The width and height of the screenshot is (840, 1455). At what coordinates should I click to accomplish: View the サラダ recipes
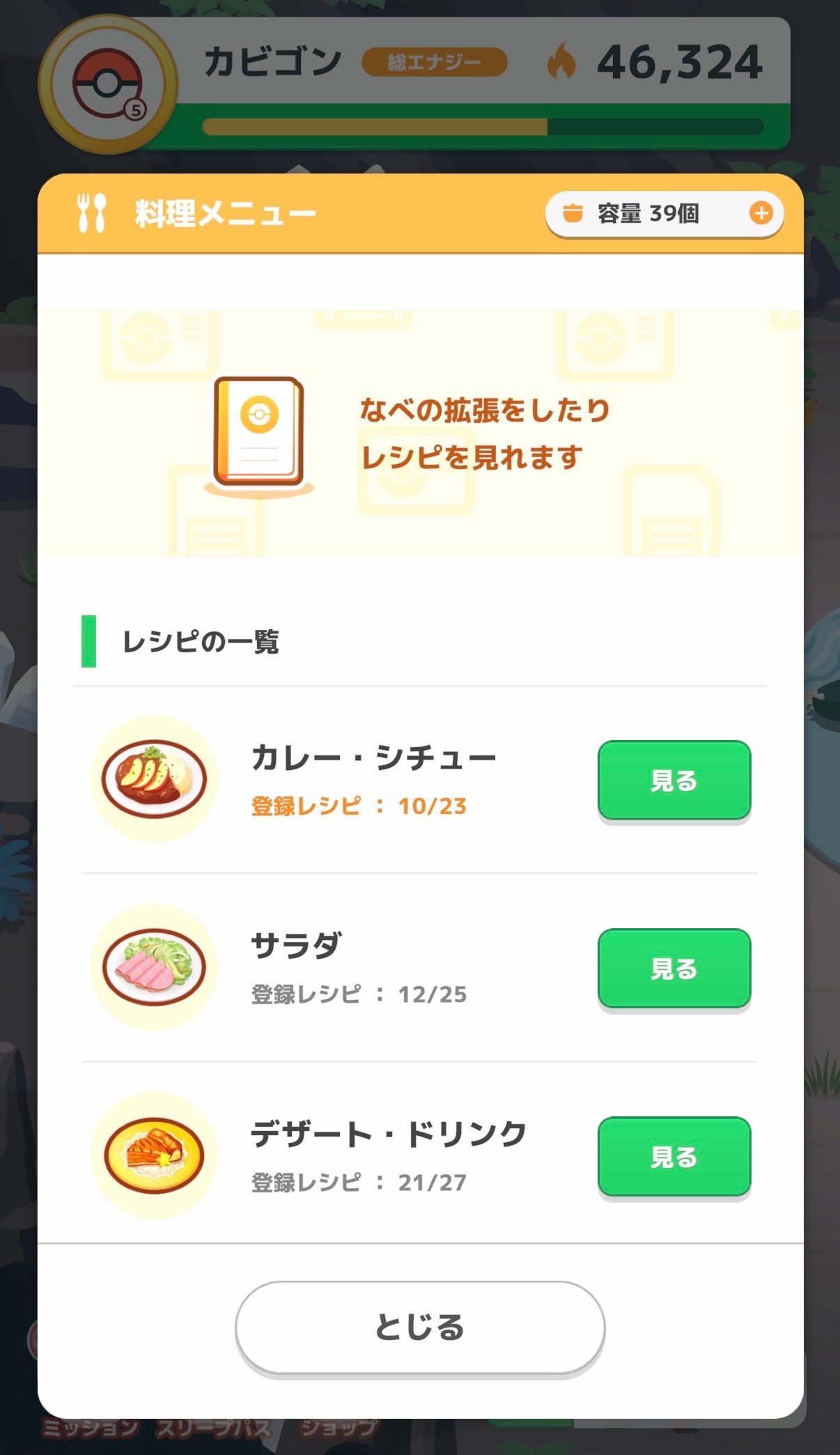click(674, 968)
